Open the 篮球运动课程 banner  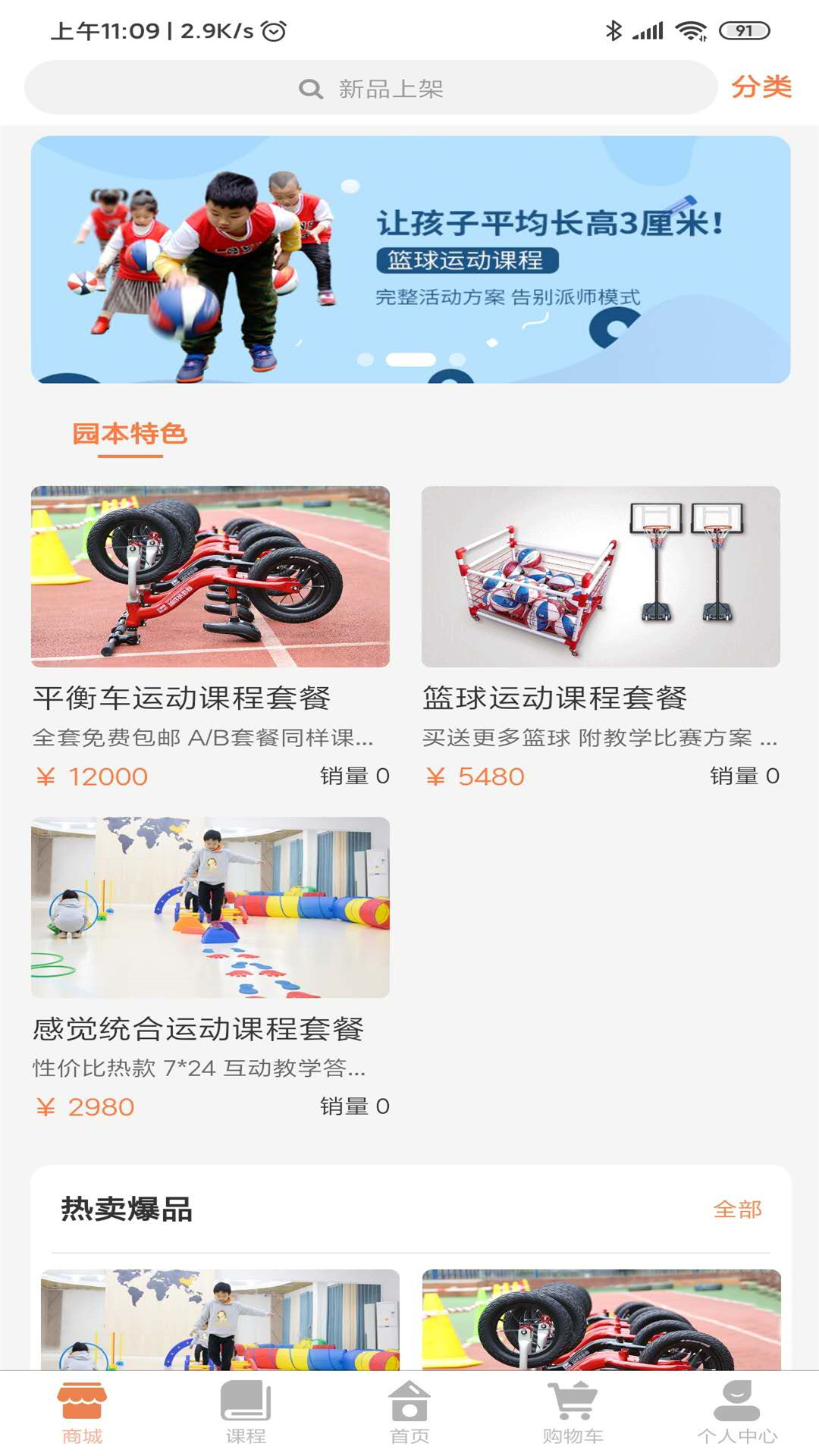(410, 259)
